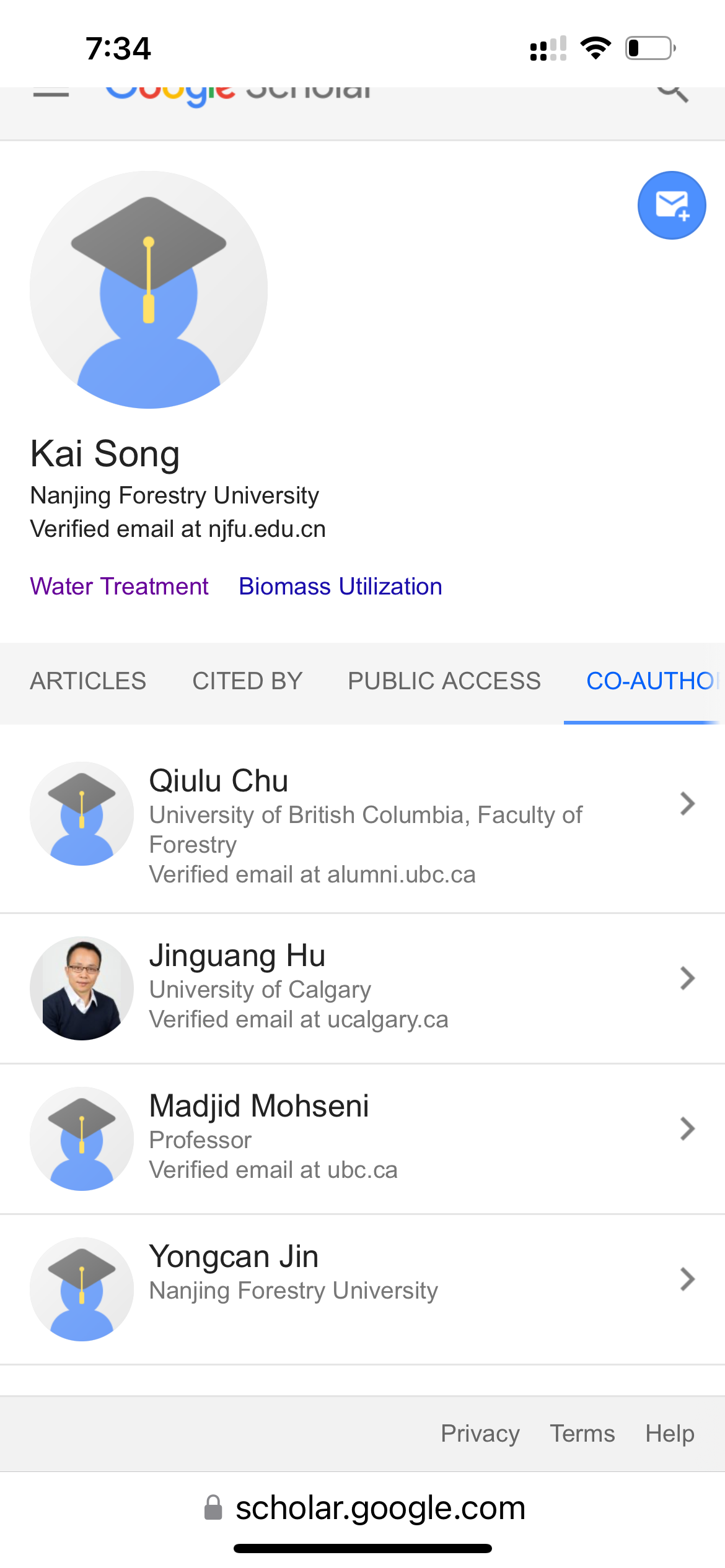Switch to the Articles tab
Screen dimensions: 725x1568
click(x=88, y=681)
